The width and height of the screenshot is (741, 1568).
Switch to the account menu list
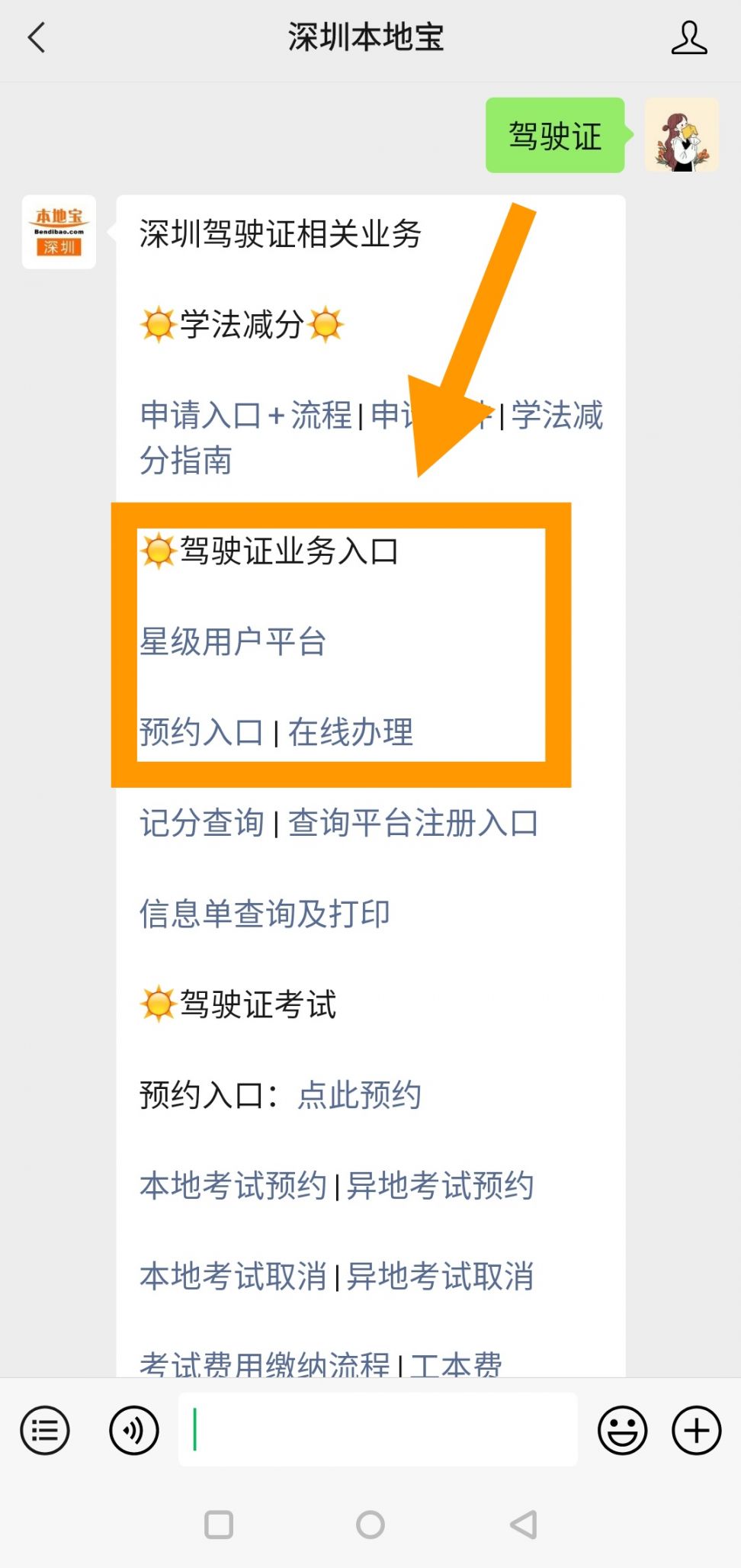click(x=45, y=1430)
